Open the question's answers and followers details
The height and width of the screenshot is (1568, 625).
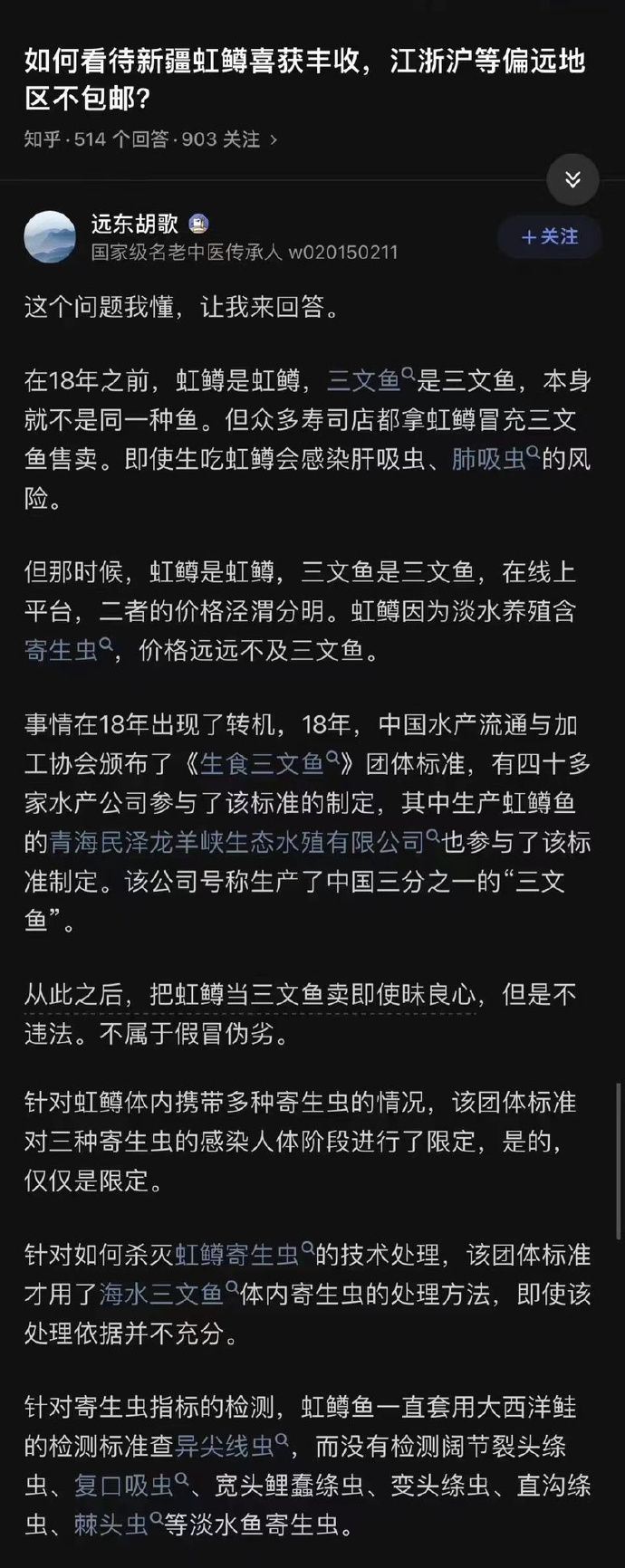click(x=150, y=139)
